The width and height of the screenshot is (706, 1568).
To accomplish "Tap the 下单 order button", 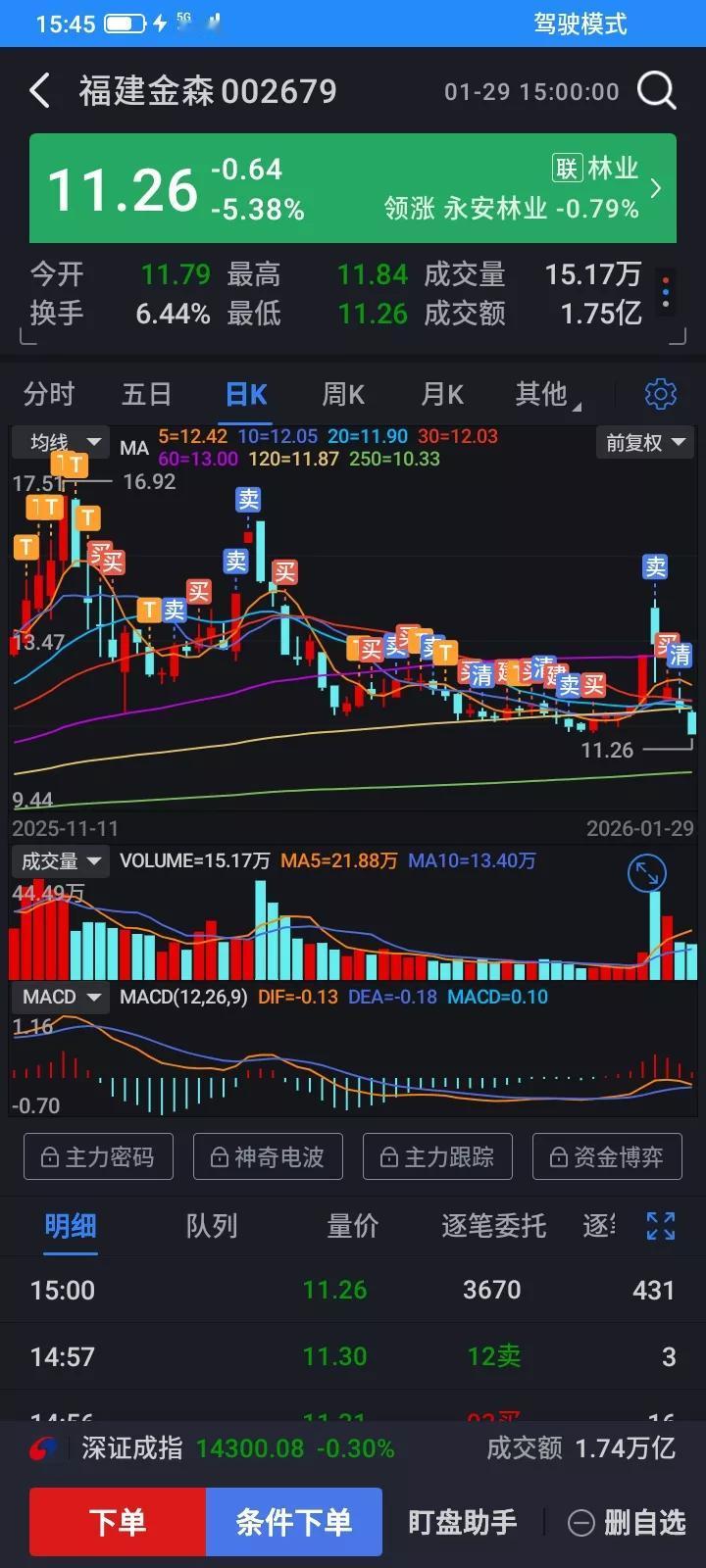I will [x=118, y=1522].
